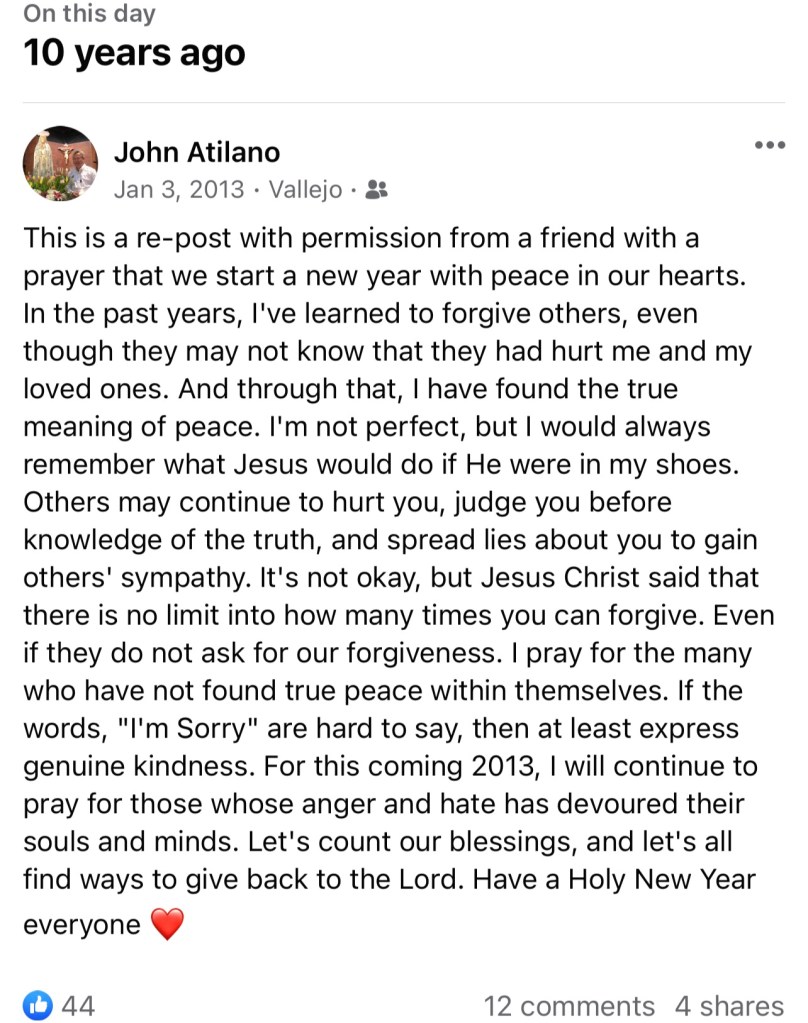The height and width of the screenshot is (1023, 808).
Task: View the 4 shares
Action: (x=728, y=1005)
